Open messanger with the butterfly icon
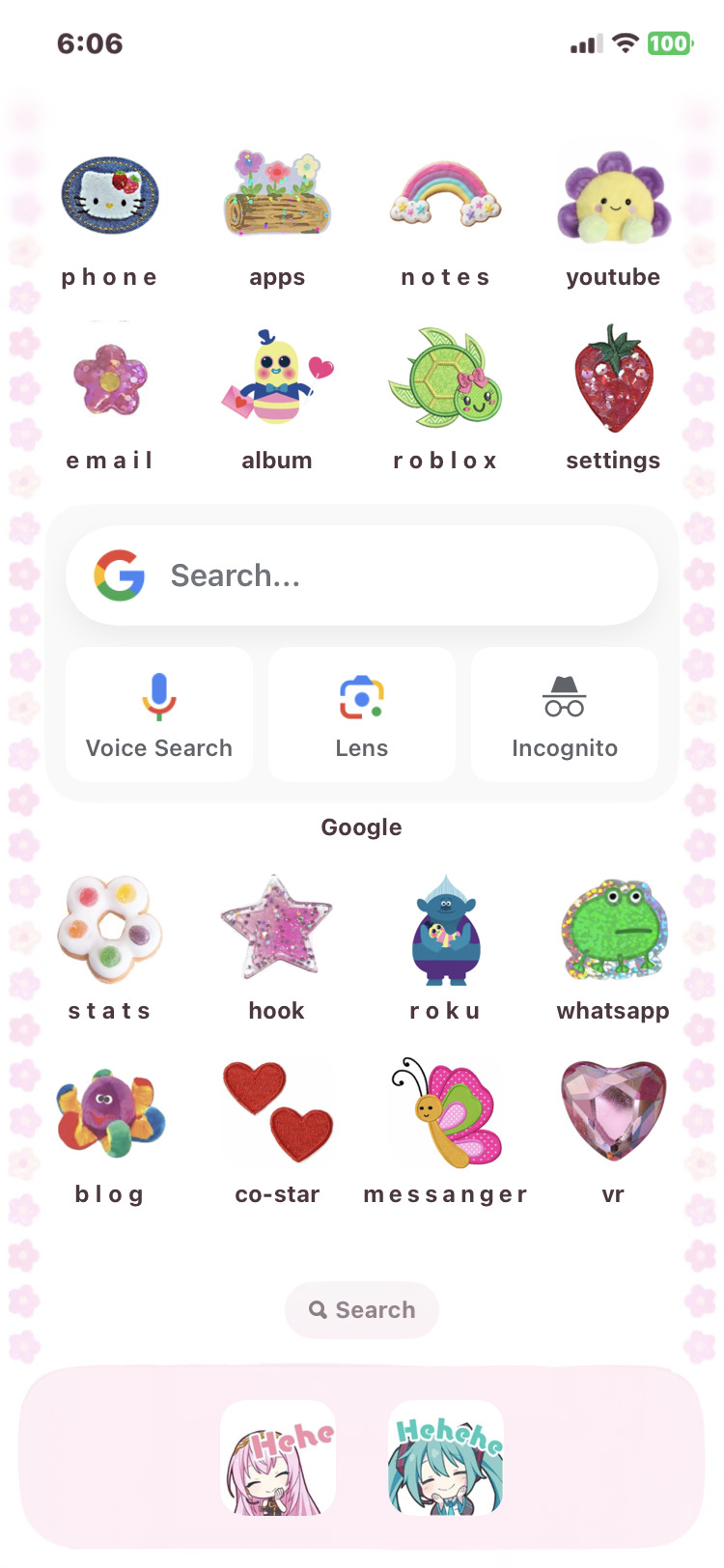 coord(445,1114)
